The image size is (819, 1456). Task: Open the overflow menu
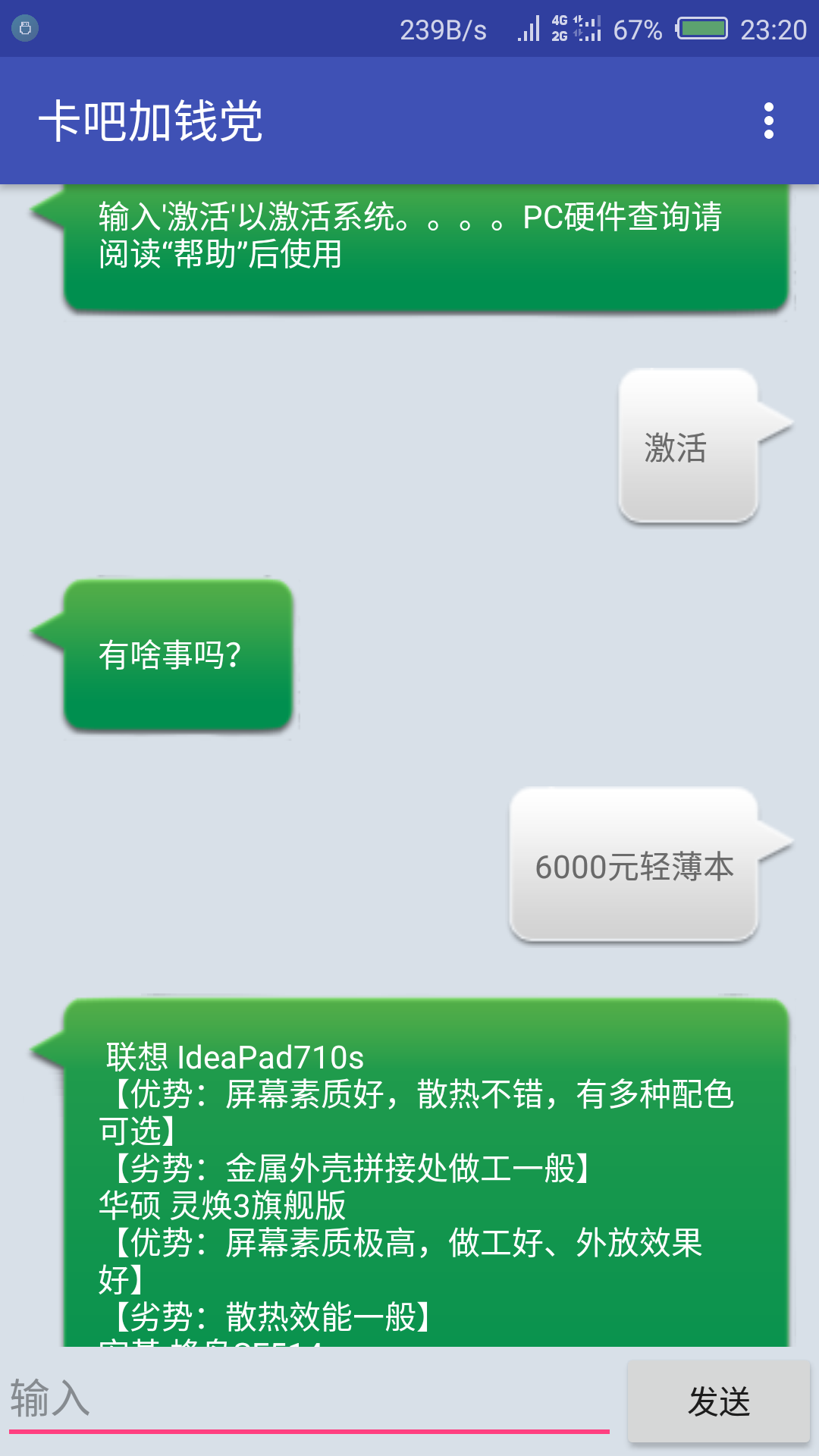pyautogui.click(x=768, y=120)
